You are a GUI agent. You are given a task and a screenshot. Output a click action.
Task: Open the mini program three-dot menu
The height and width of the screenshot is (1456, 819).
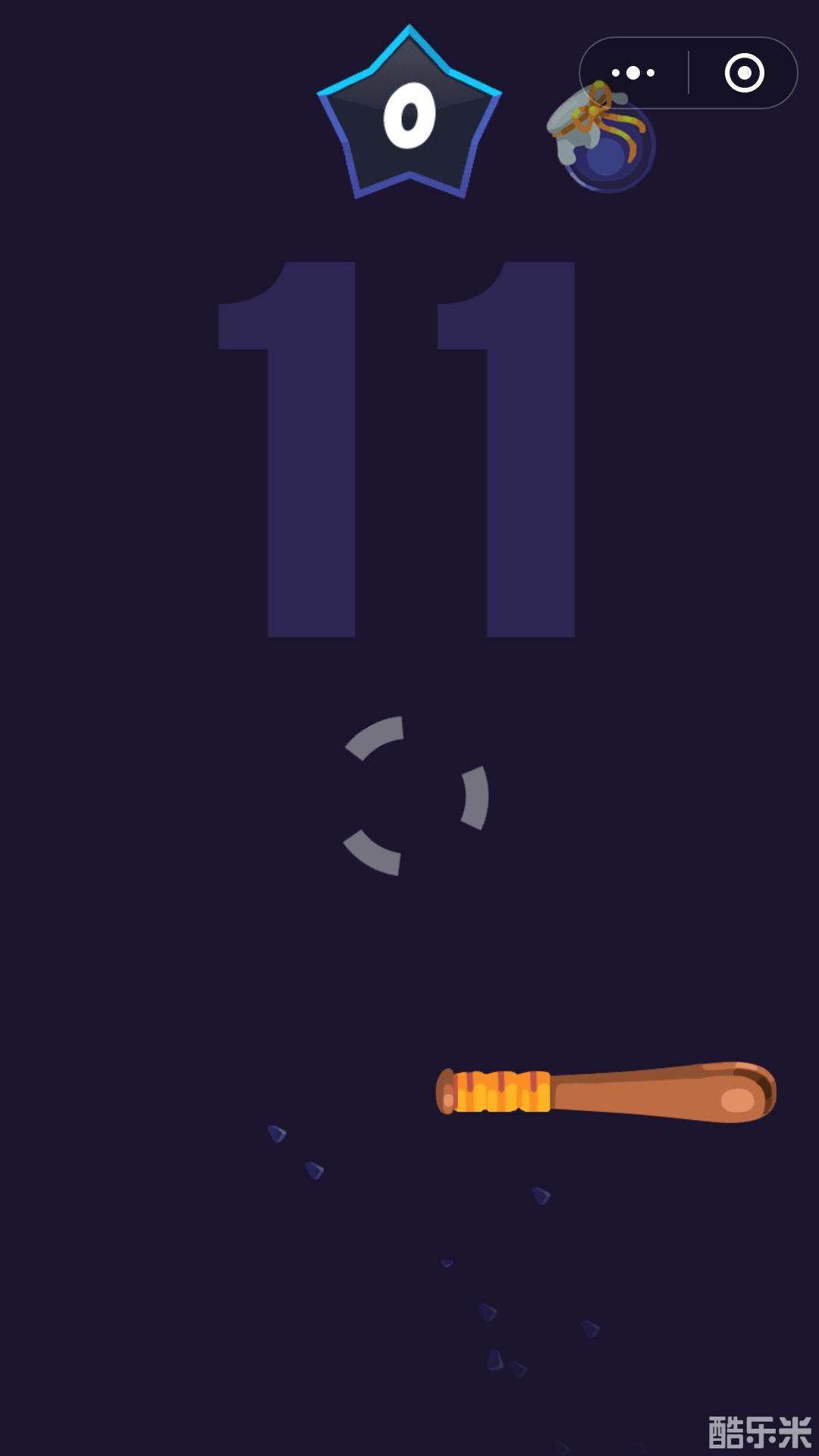coord(633,74)
